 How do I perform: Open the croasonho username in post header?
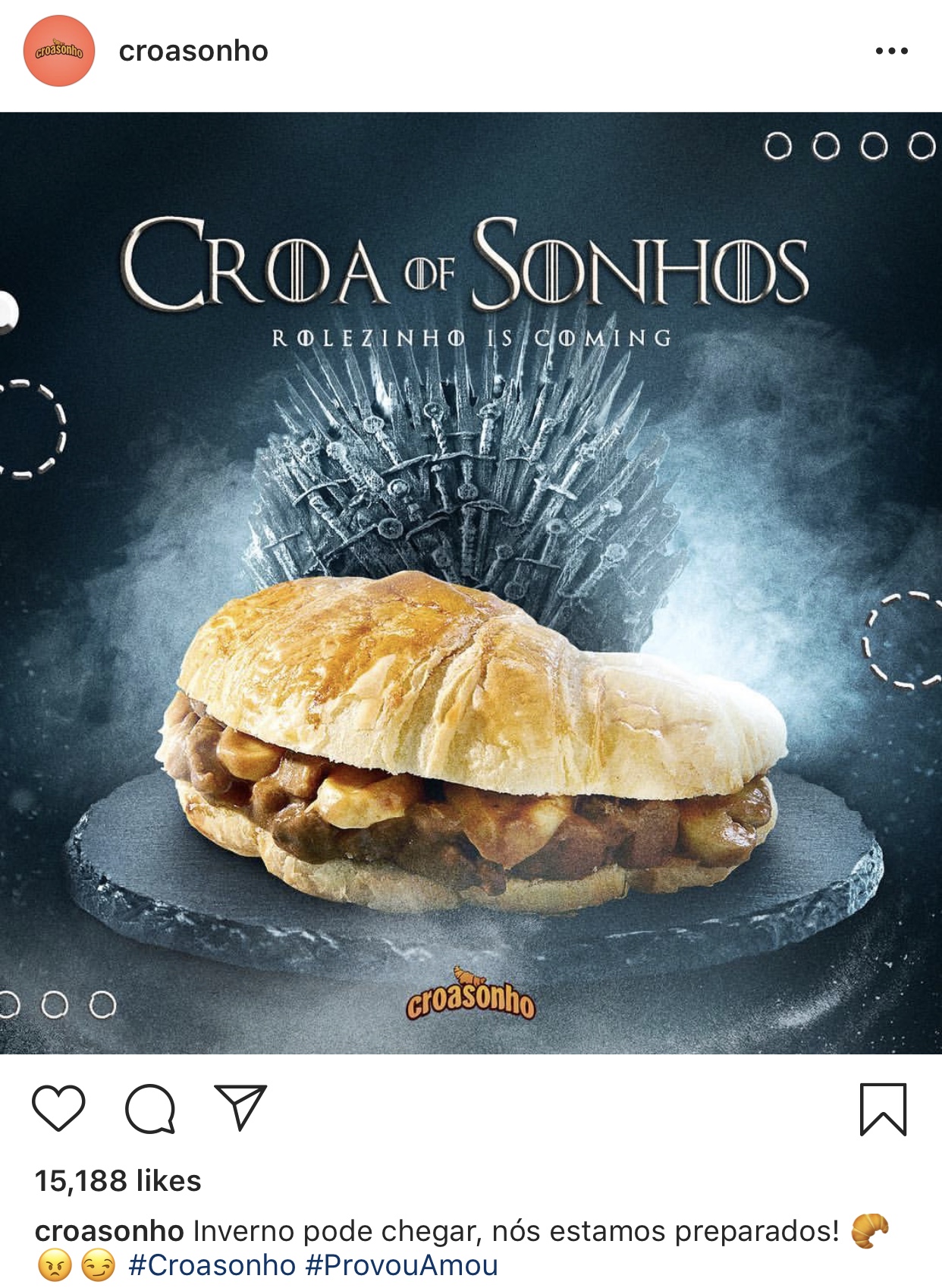tap(193, 51)
